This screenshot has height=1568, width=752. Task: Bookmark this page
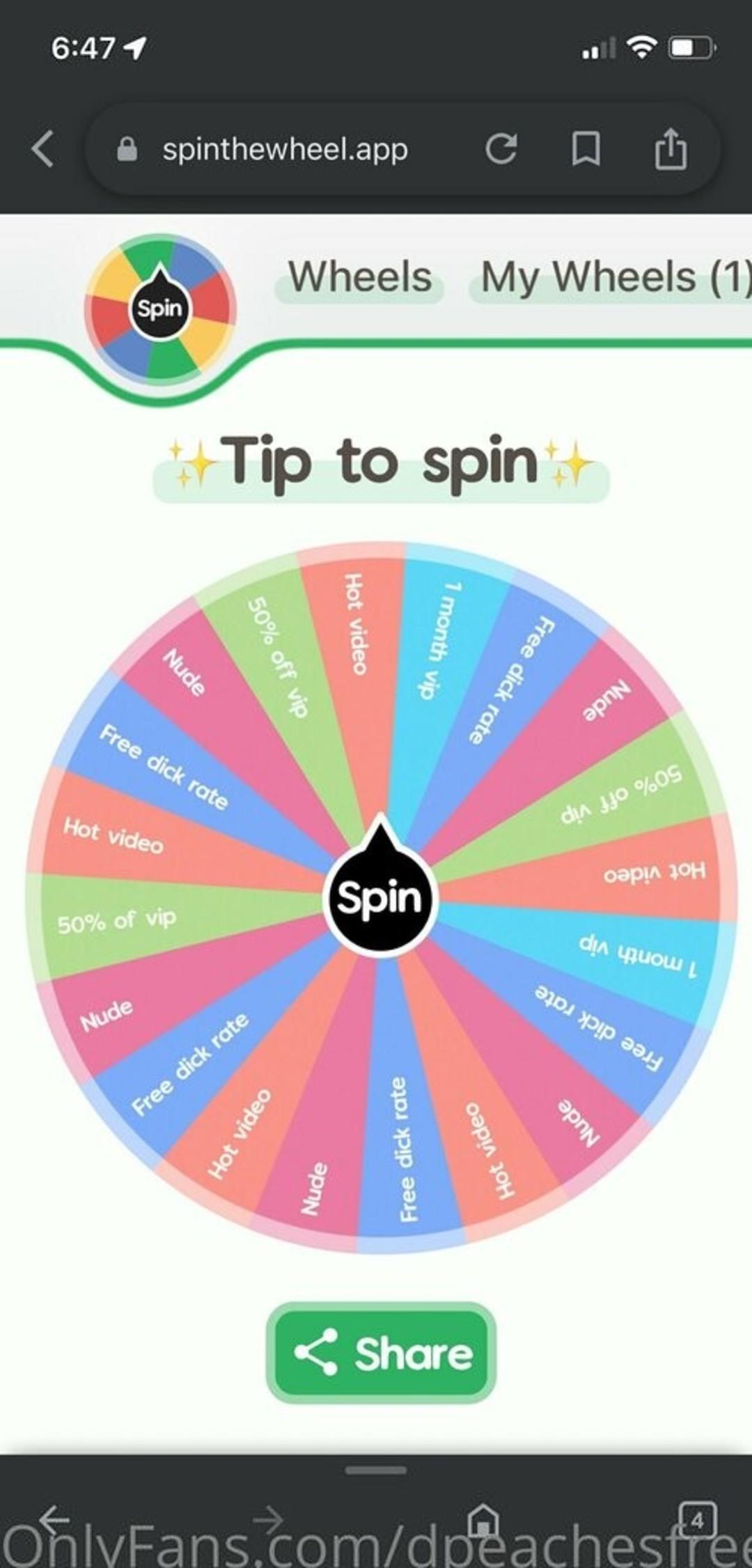click(x=586, y=148)
